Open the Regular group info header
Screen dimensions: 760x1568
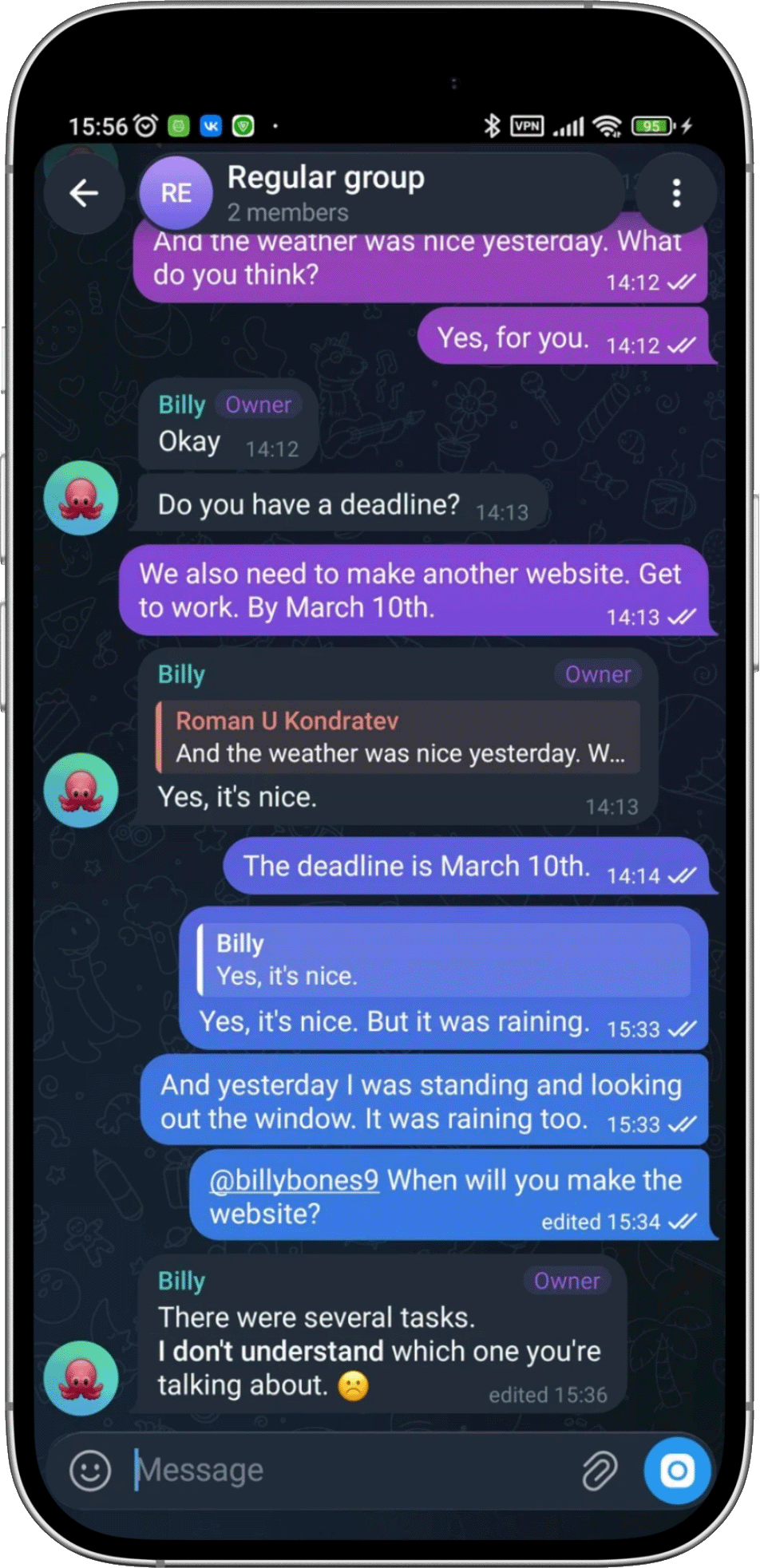[x=381, y=193]
